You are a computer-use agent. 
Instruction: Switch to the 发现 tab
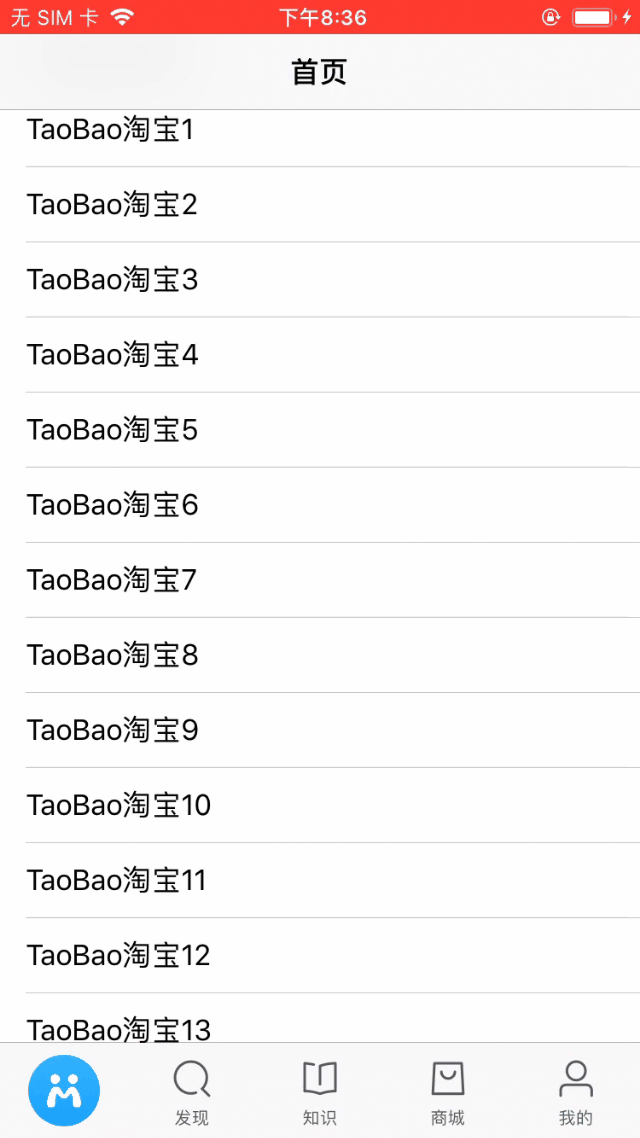tap(192, 1092)
